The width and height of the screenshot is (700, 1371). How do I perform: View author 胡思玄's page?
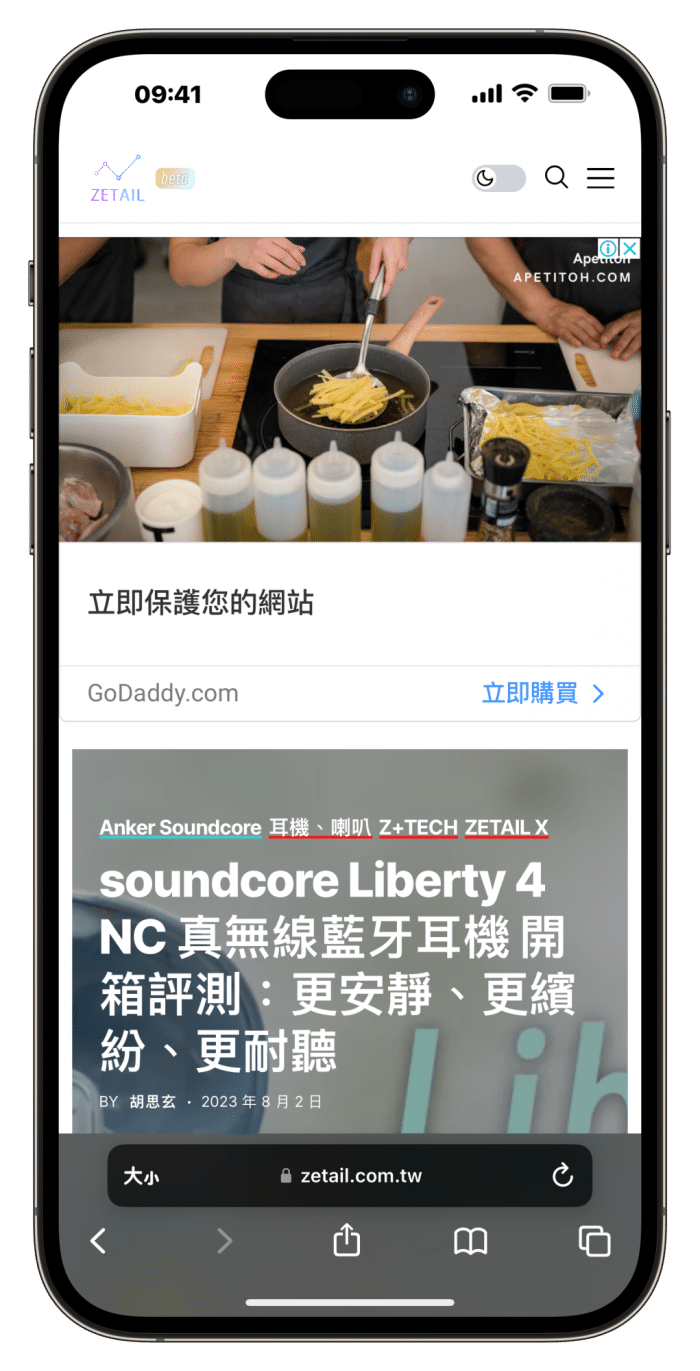[152, 1102]
